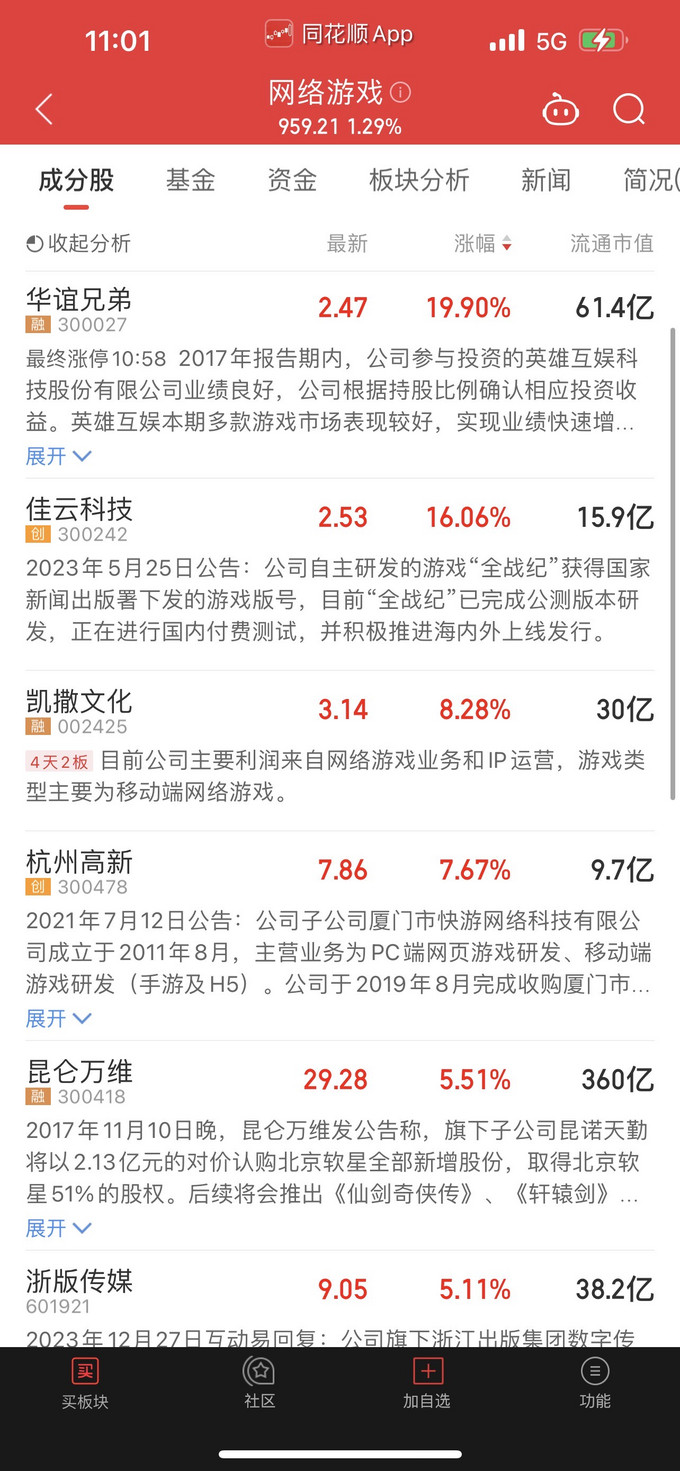The height and width of the screenshot is (1471, 680).
Task: Sort stocks by 流通市值 column
Action: [611, 243]
